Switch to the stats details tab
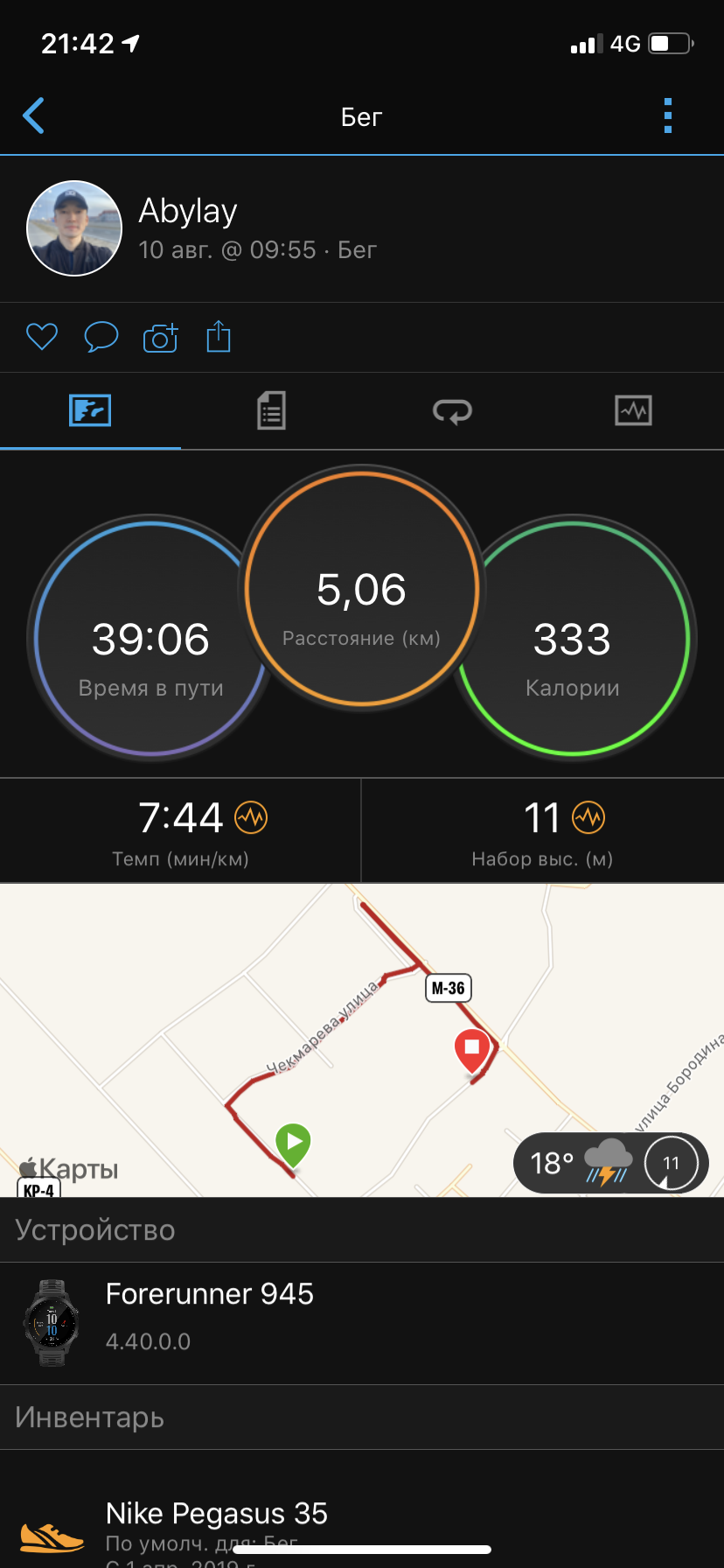 (x=271, y=410)
